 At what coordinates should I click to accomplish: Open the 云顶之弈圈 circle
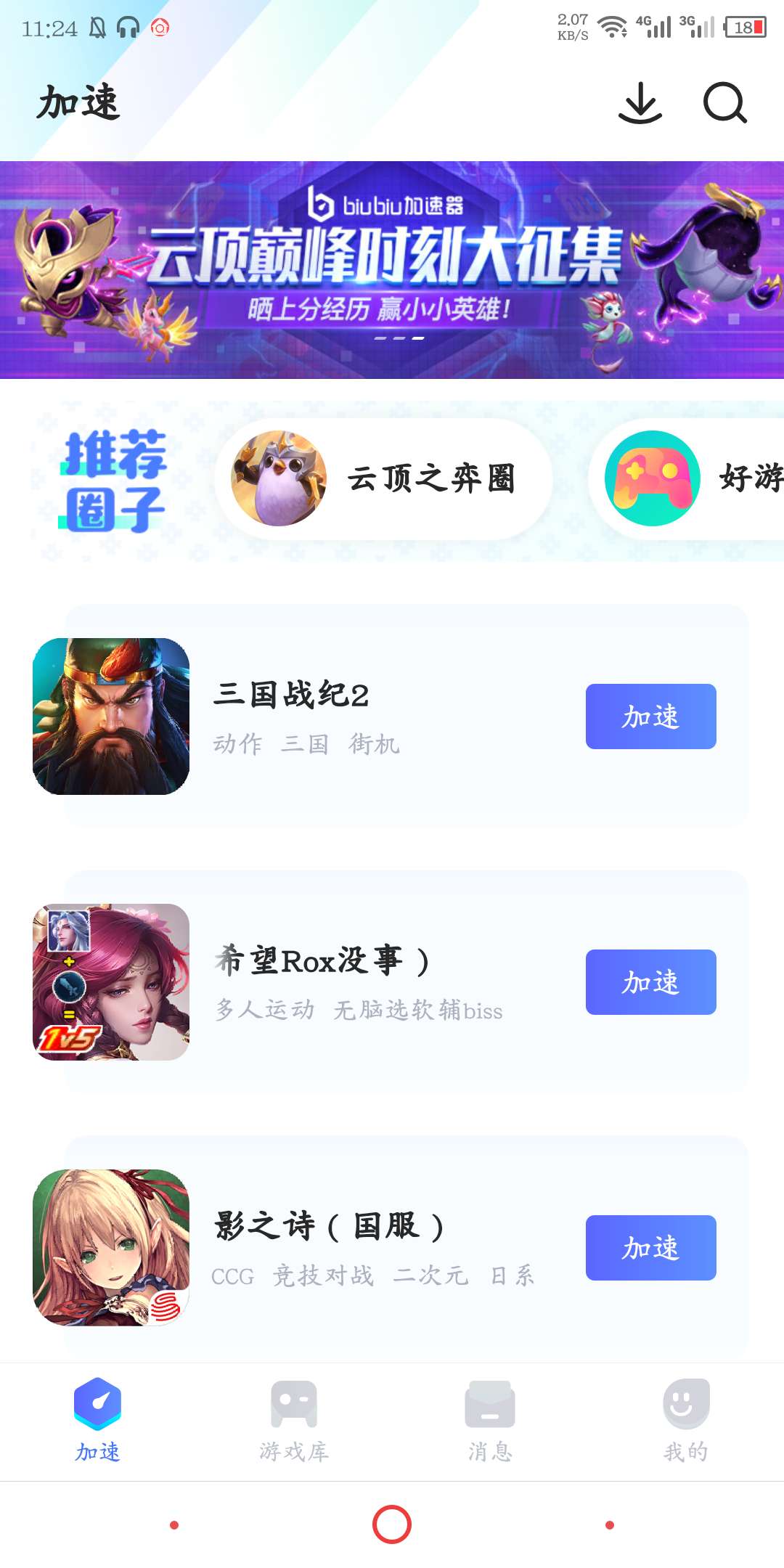383,478
